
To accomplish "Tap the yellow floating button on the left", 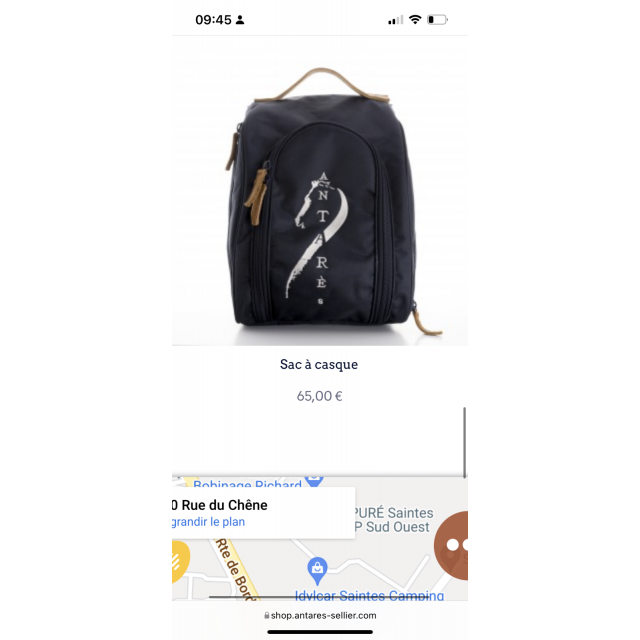I will click(x=178, y=560).
